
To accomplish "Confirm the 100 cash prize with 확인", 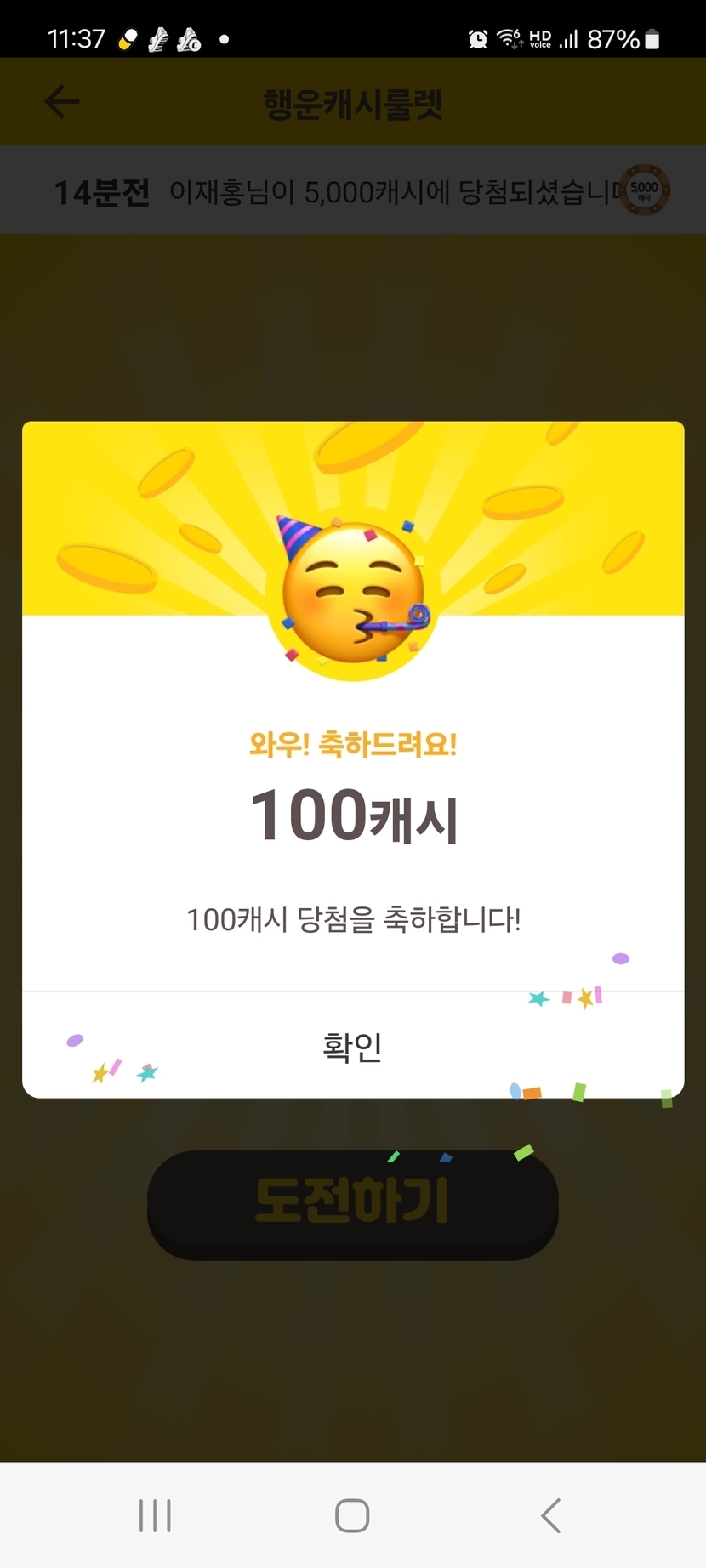I will point(352,1046).
